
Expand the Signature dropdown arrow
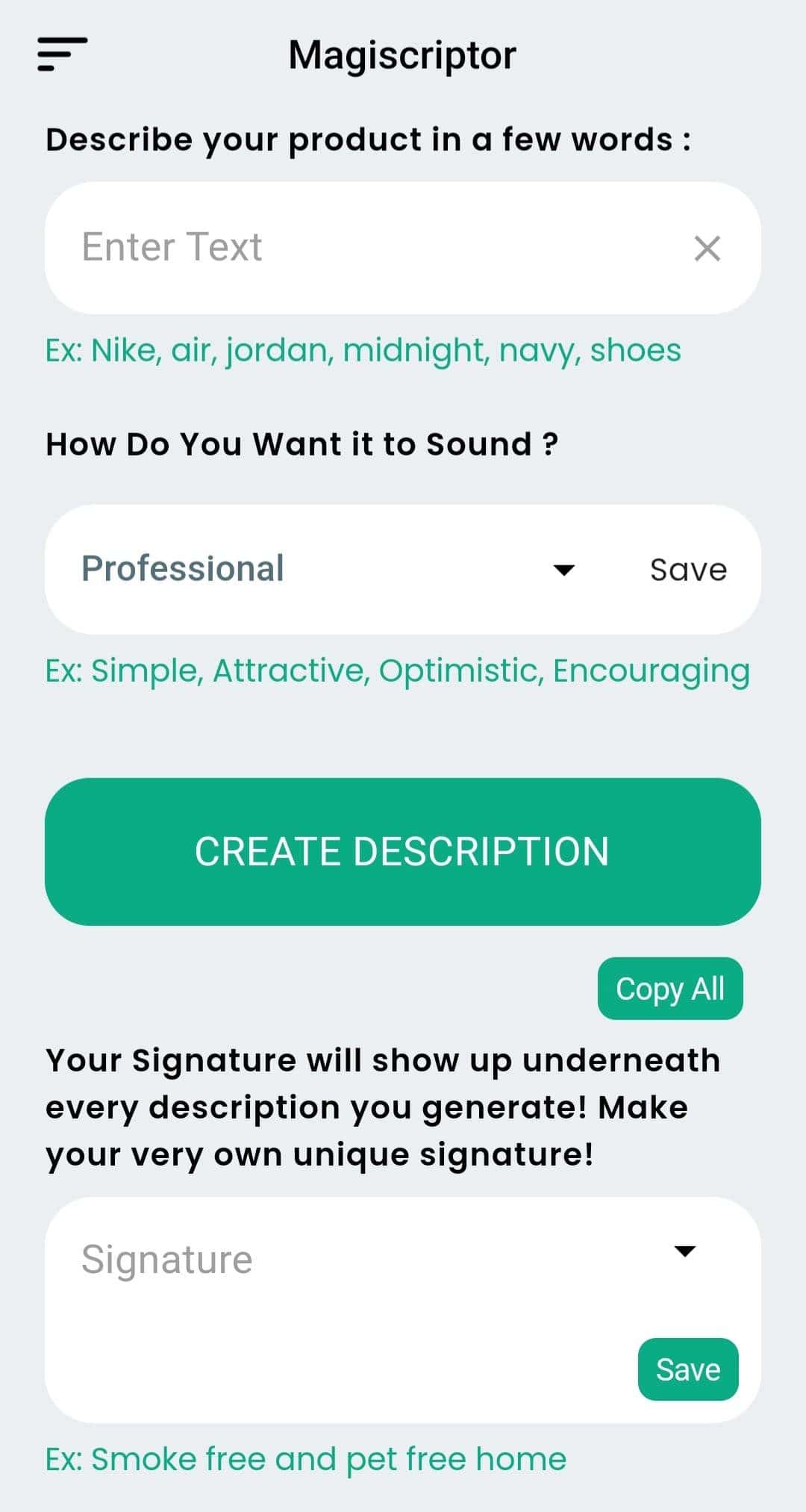pos(684,1251)
